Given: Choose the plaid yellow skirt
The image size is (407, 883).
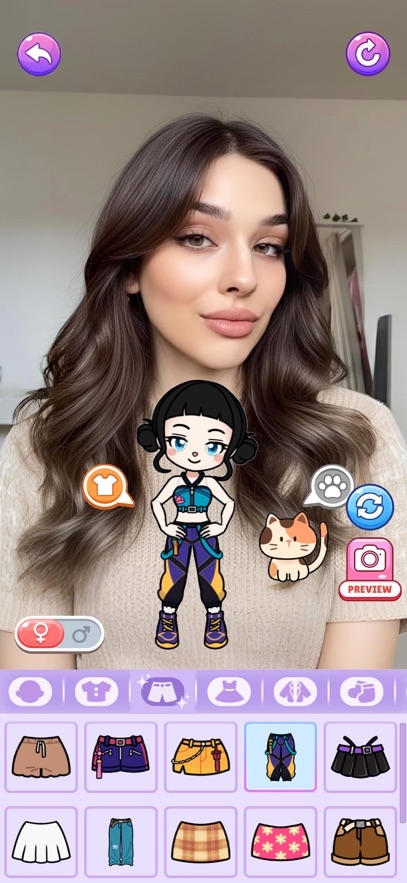Looking at the screenshot, I should click(x=201, y=841).
